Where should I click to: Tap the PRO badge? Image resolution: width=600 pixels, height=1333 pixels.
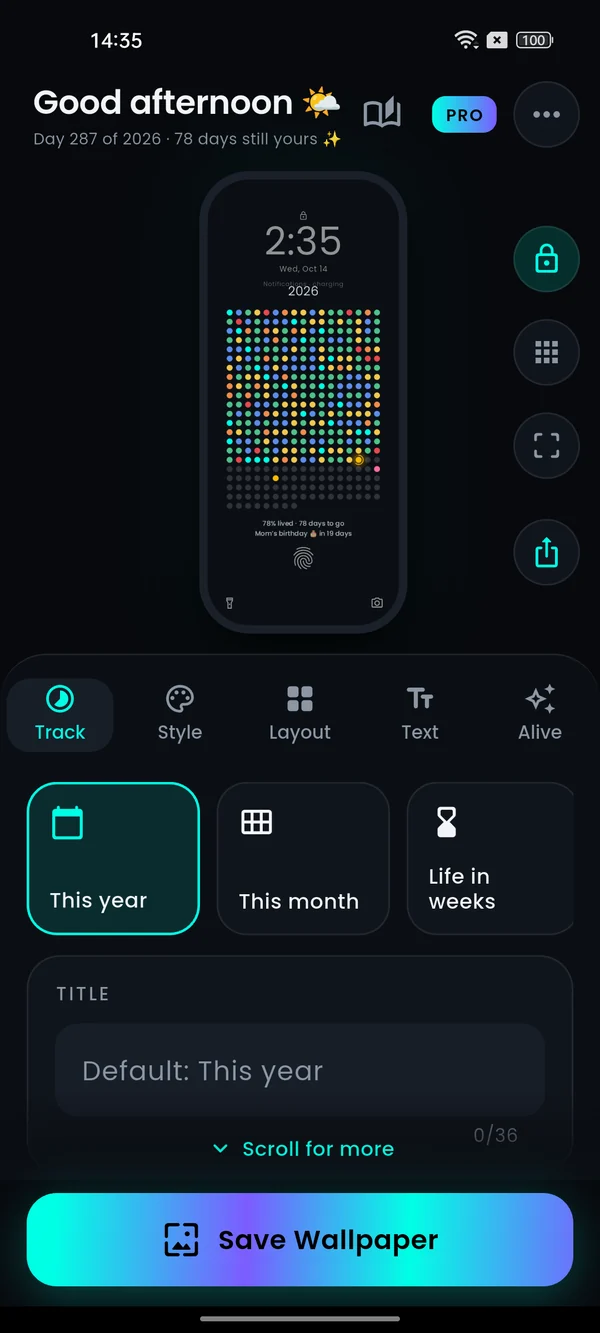(x=464, y=115)
